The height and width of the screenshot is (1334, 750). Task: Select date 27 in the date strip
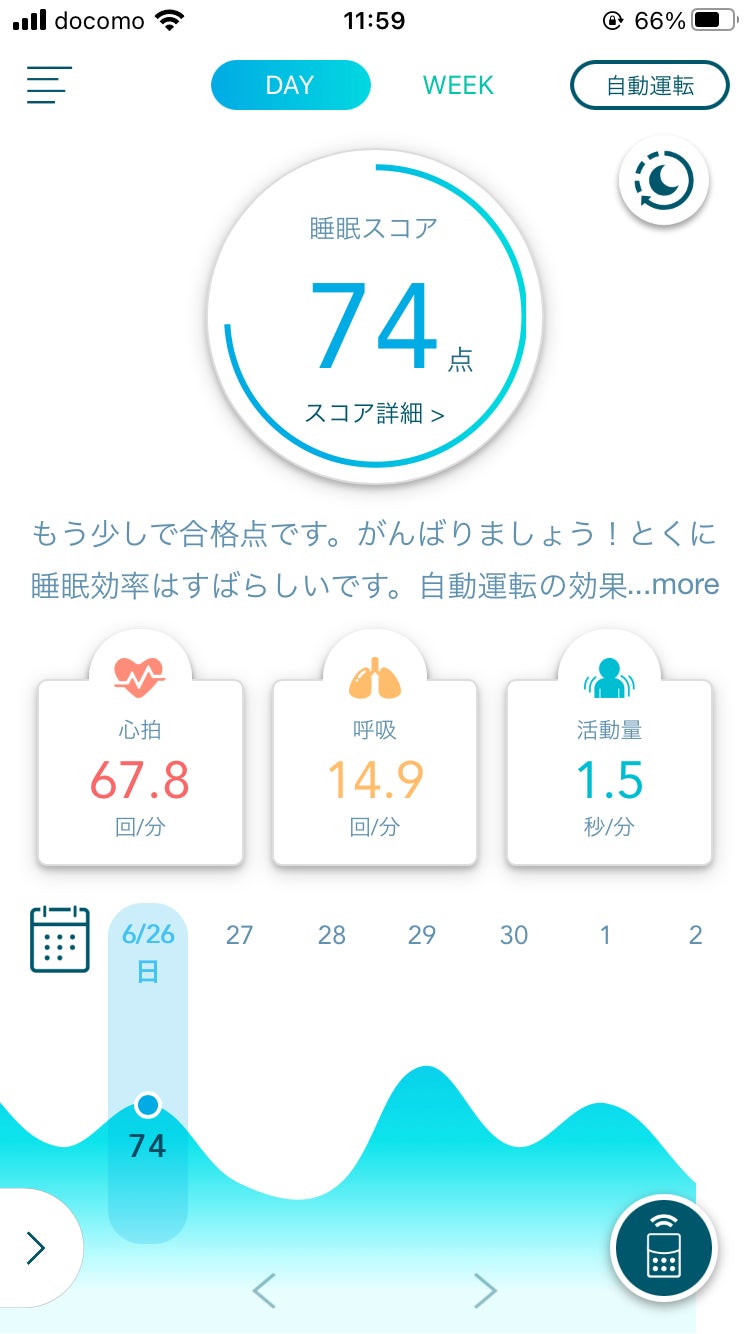(x=240, y=935)
